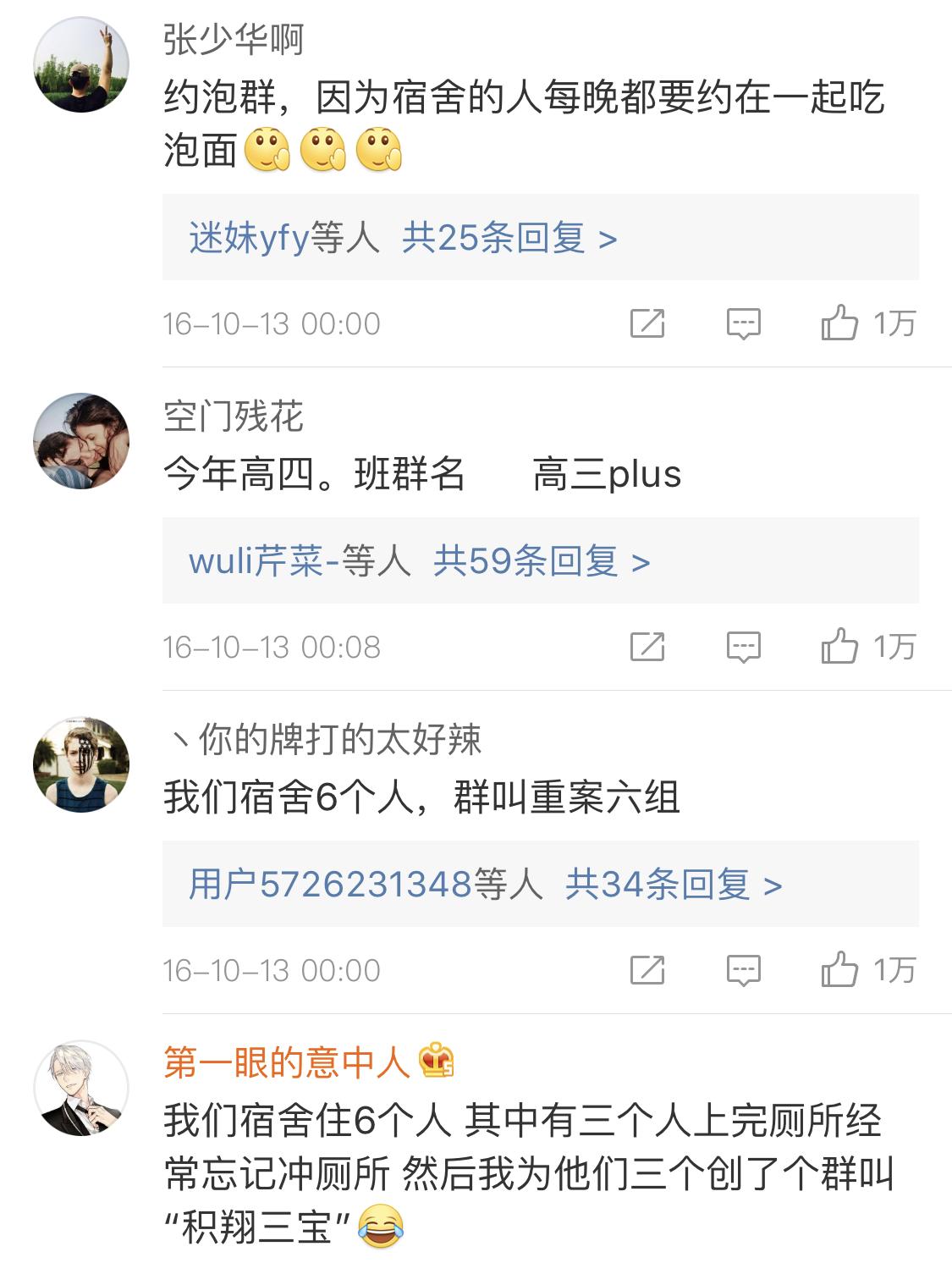
Task: Expand the 34 replies to the 重案六组 comment
Action: (669, 885)
